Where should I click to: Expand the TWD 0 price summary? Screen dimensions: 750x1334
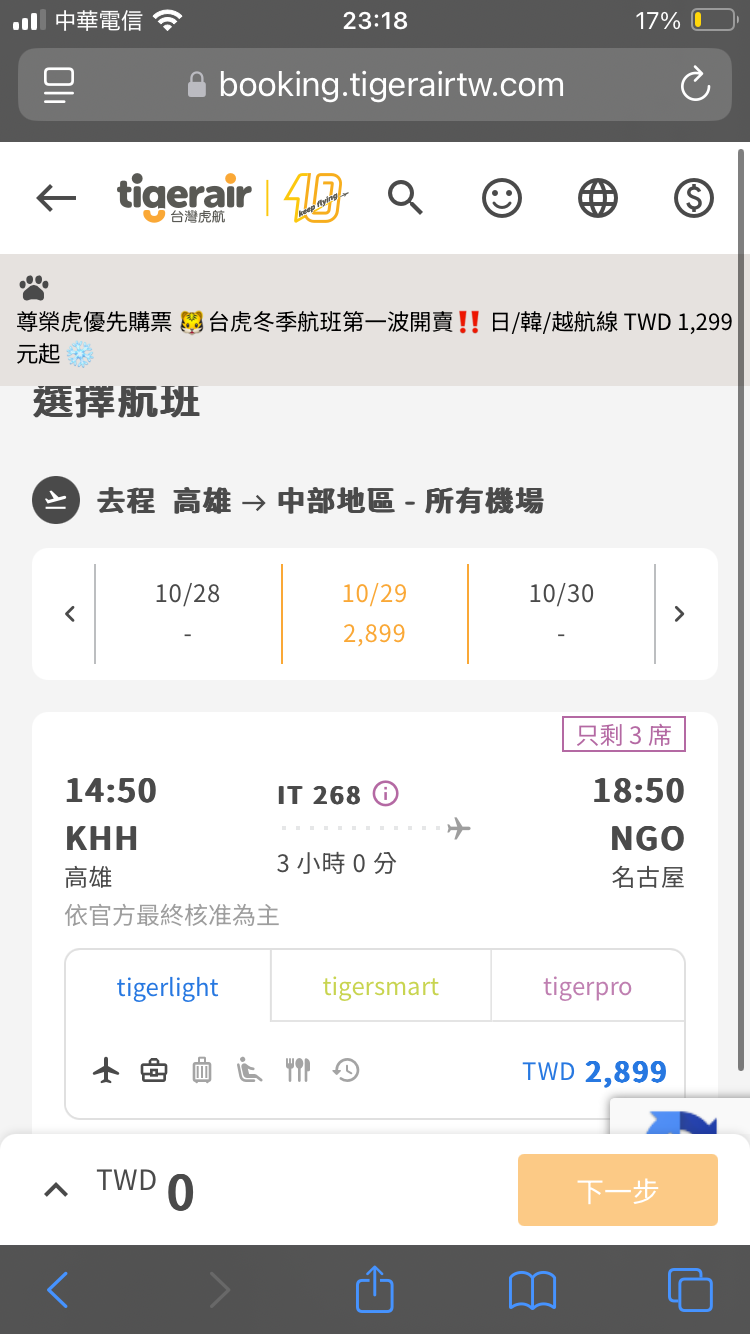click(x=57, y=1190)
